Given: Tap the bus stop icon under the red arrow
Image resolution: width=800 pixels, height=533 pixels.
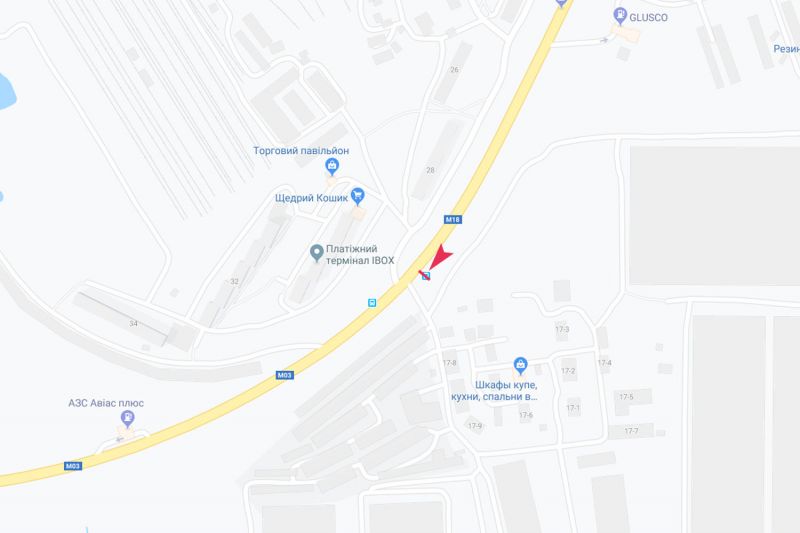Looking at the screenshot, I should [x=427, y=276].
